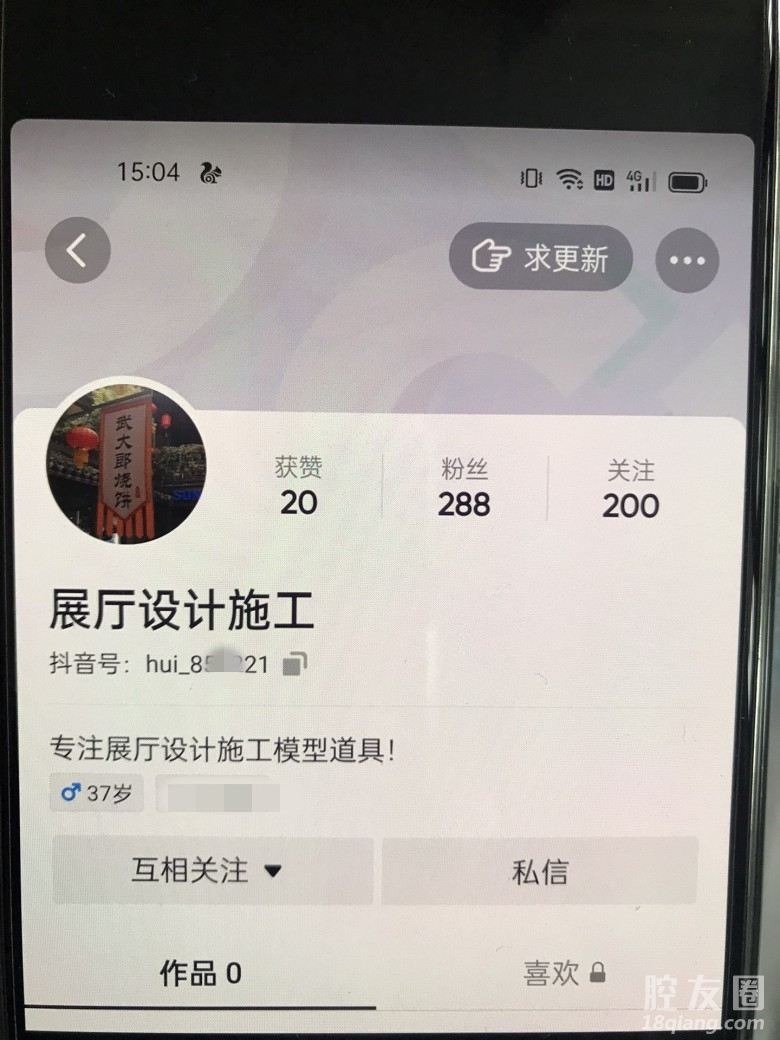The image size is (780, 1040).
Task: Open the 互相关注 dropdown
Action: 212,870
